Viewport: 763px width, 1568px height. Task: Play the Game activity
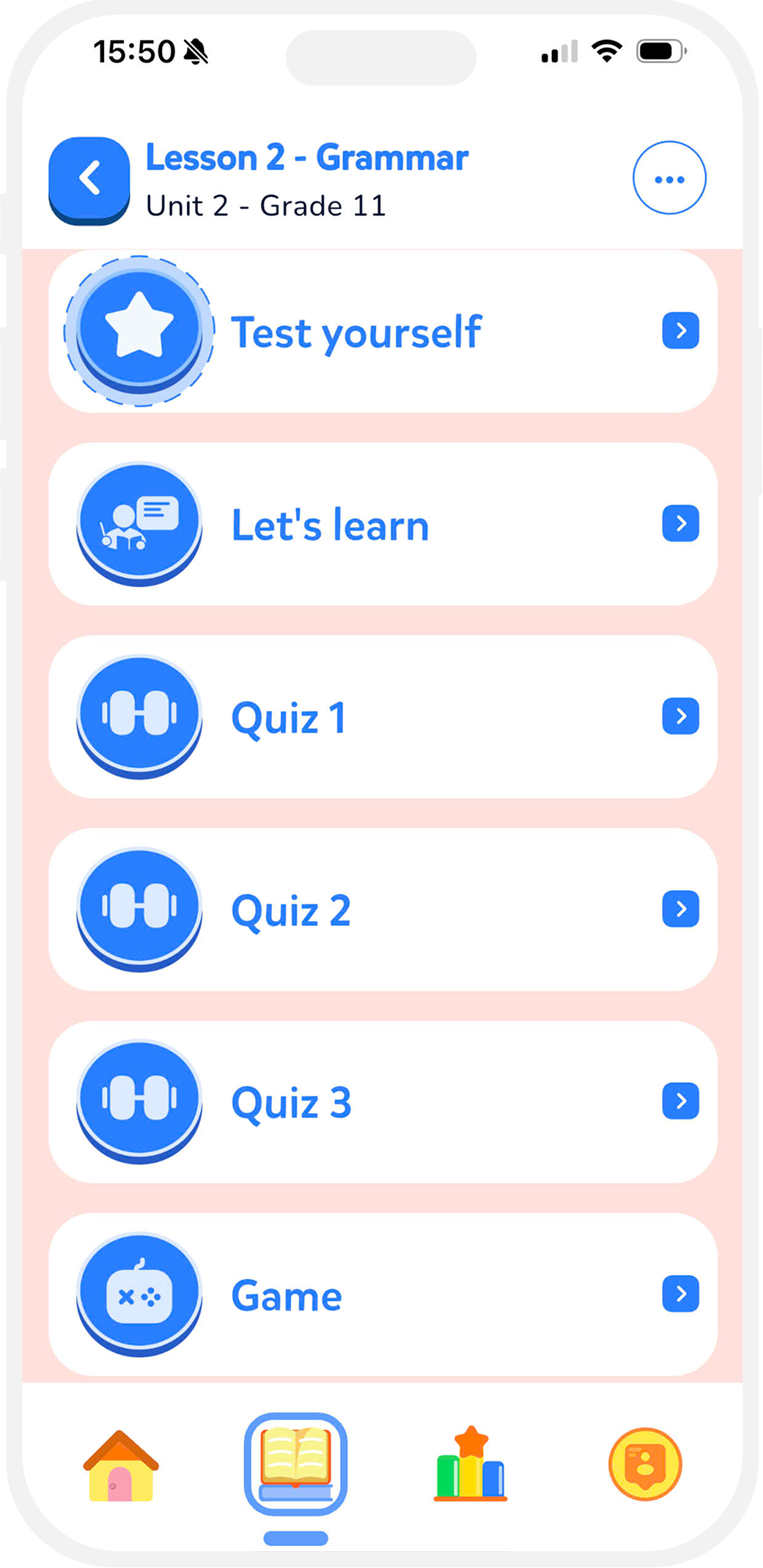(383, 1295)
